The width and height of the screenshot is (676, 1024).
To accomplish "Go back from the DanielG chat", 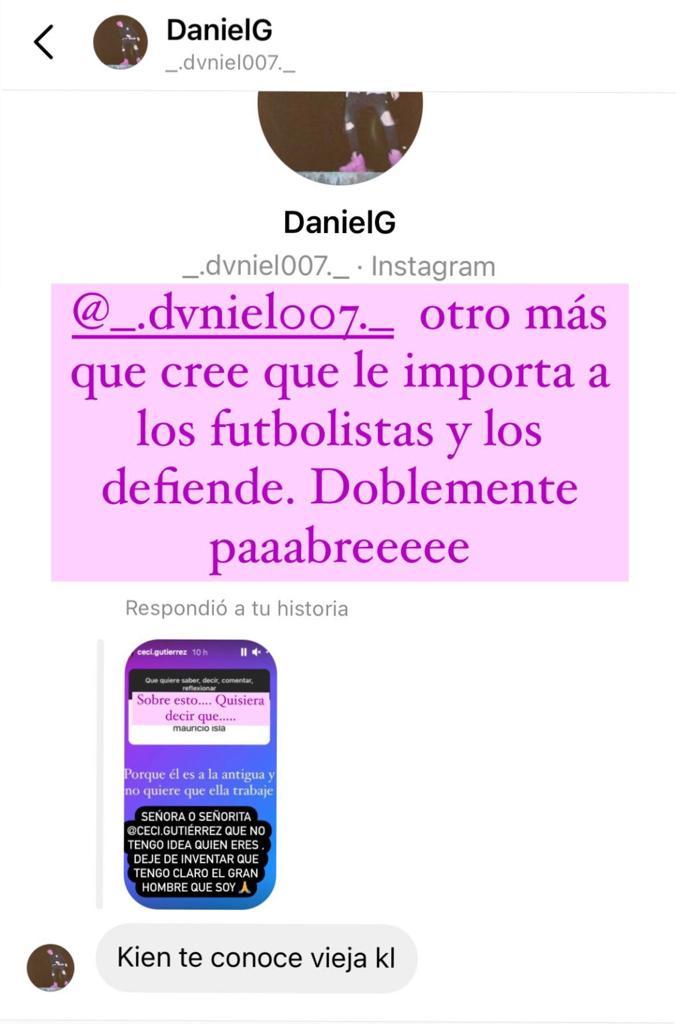I will click(44, 42).
